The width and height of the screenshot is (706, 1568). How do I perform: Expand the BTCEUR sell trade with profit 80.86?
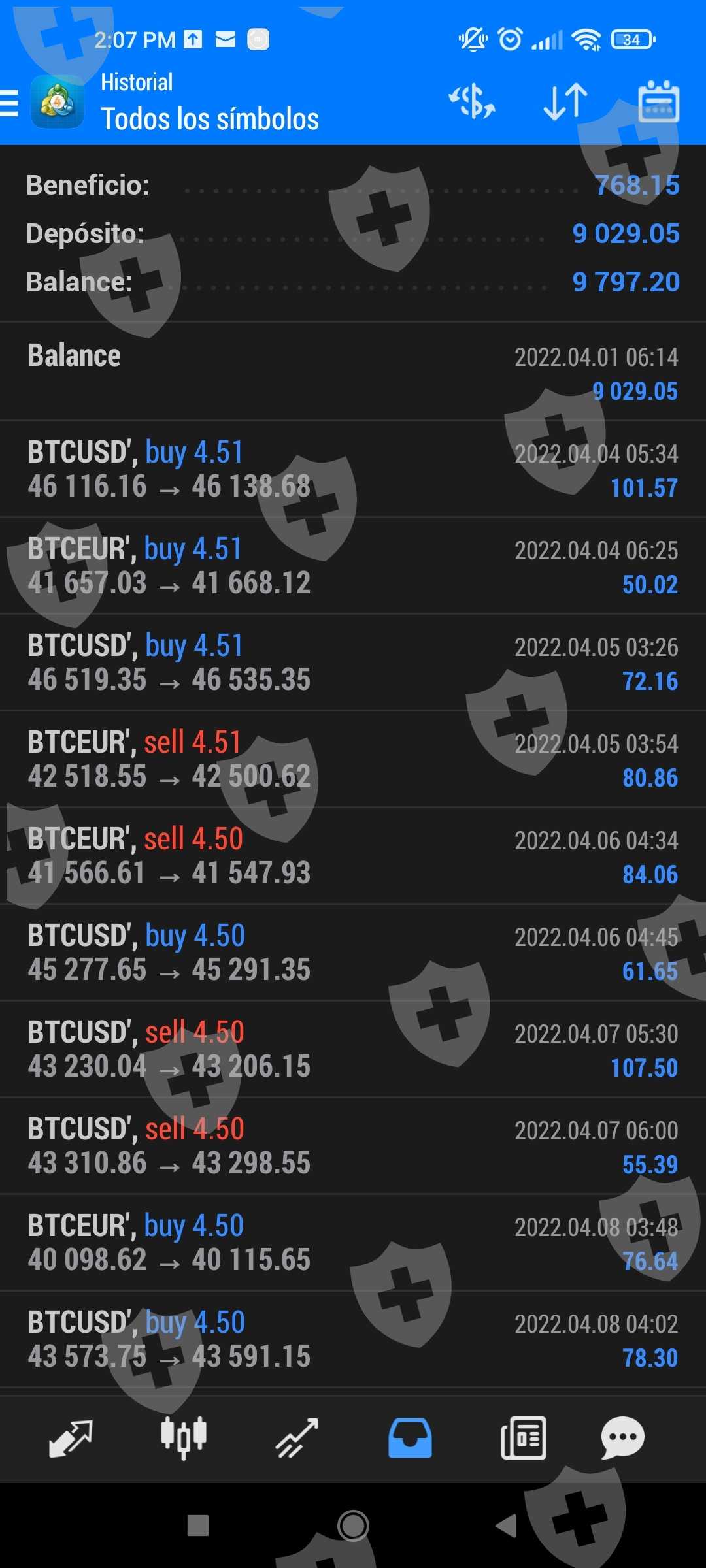353,759
